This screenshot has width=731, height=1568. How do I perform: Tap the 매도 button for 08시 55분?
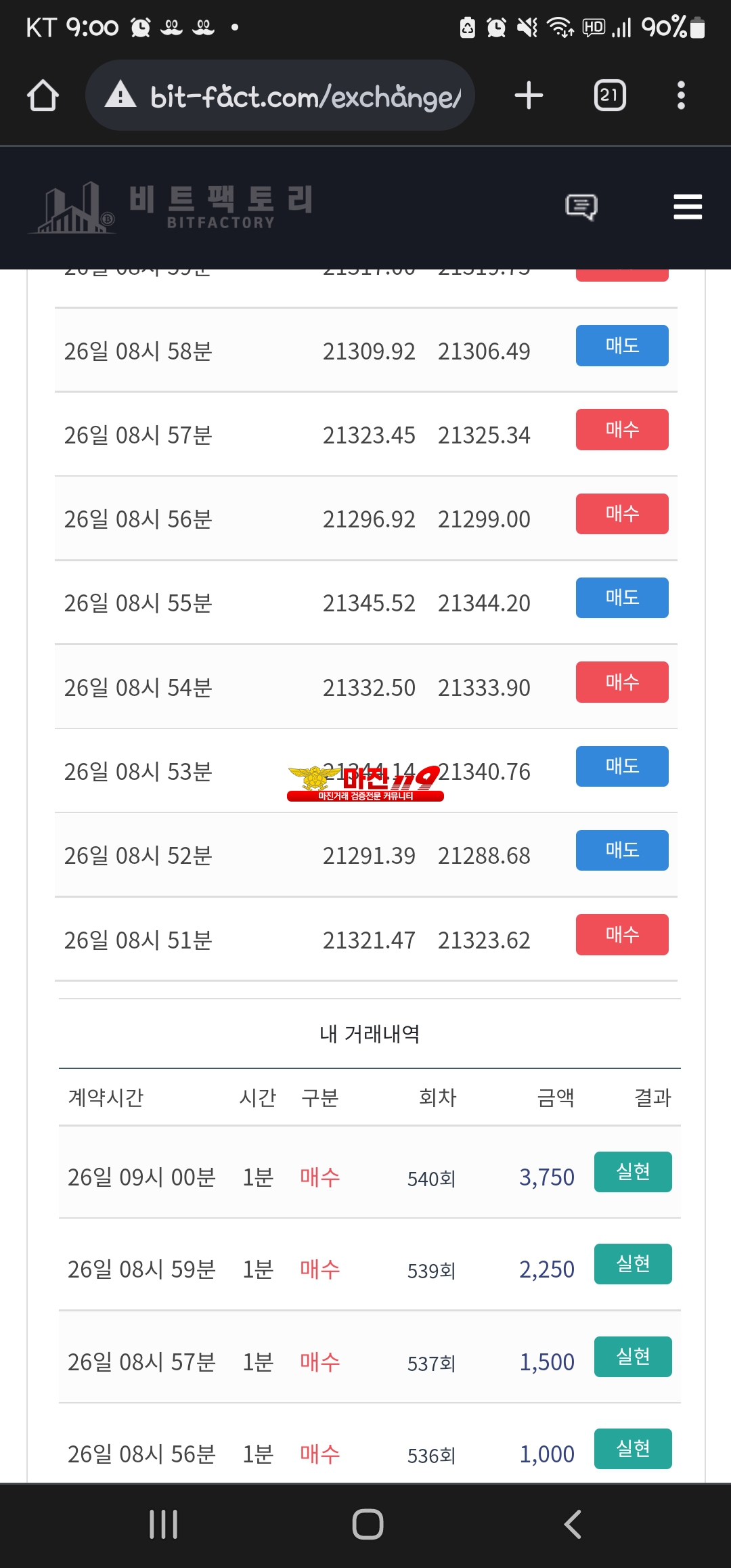click(x=621, y=597)
